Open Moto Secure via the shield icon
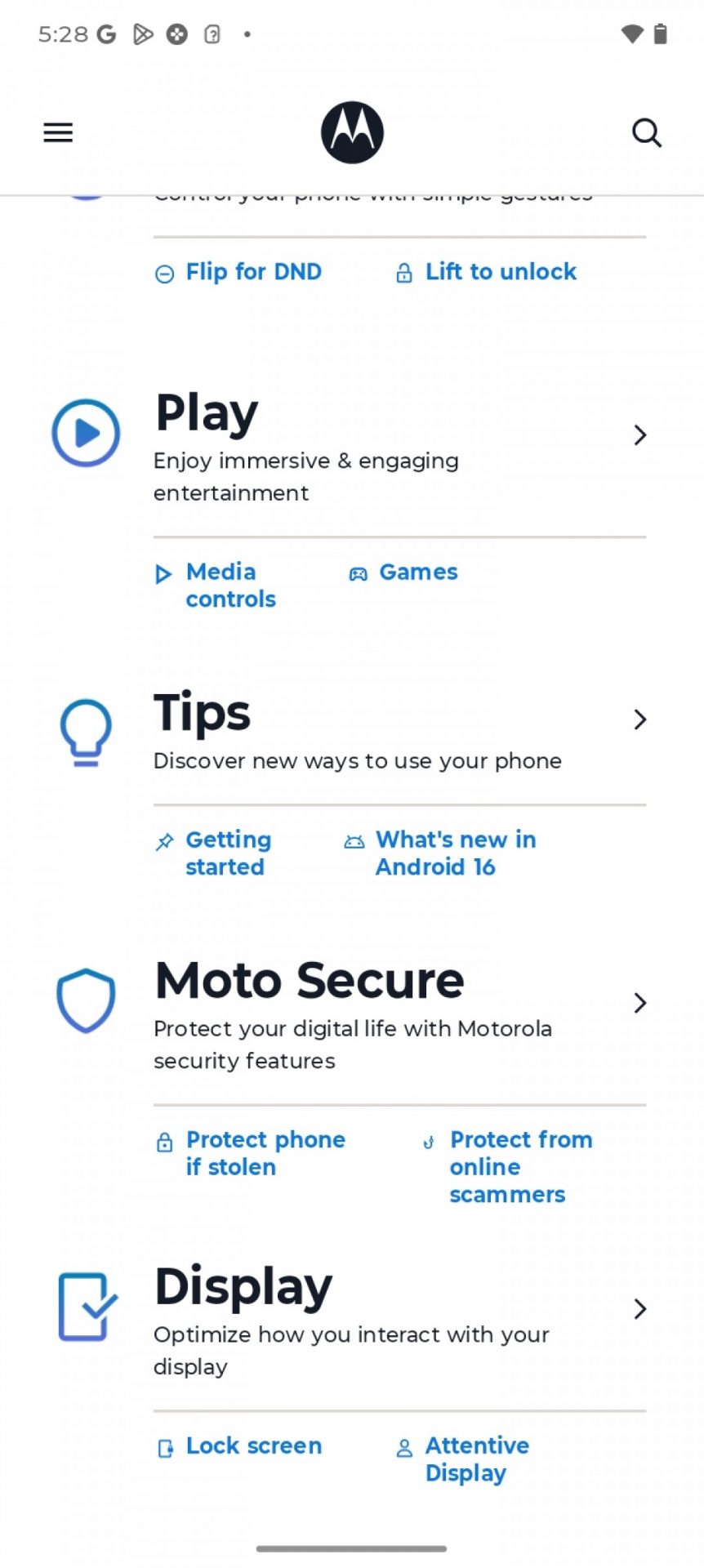The width and height of the screenshot is (704, 1568). click(85, 1000)
